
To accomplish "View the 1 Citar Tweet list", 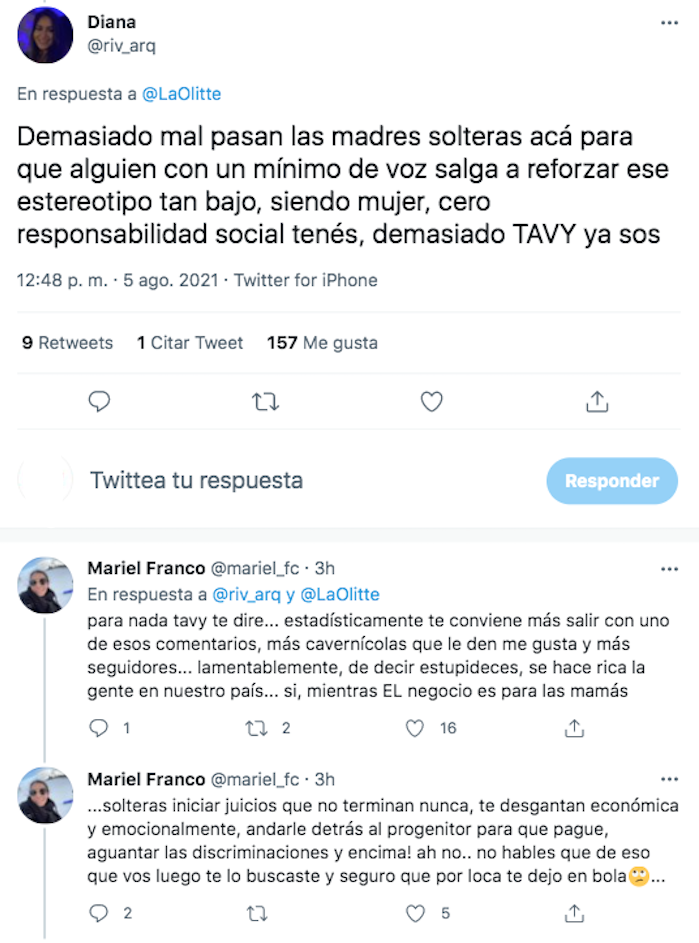I will point(190,343).
